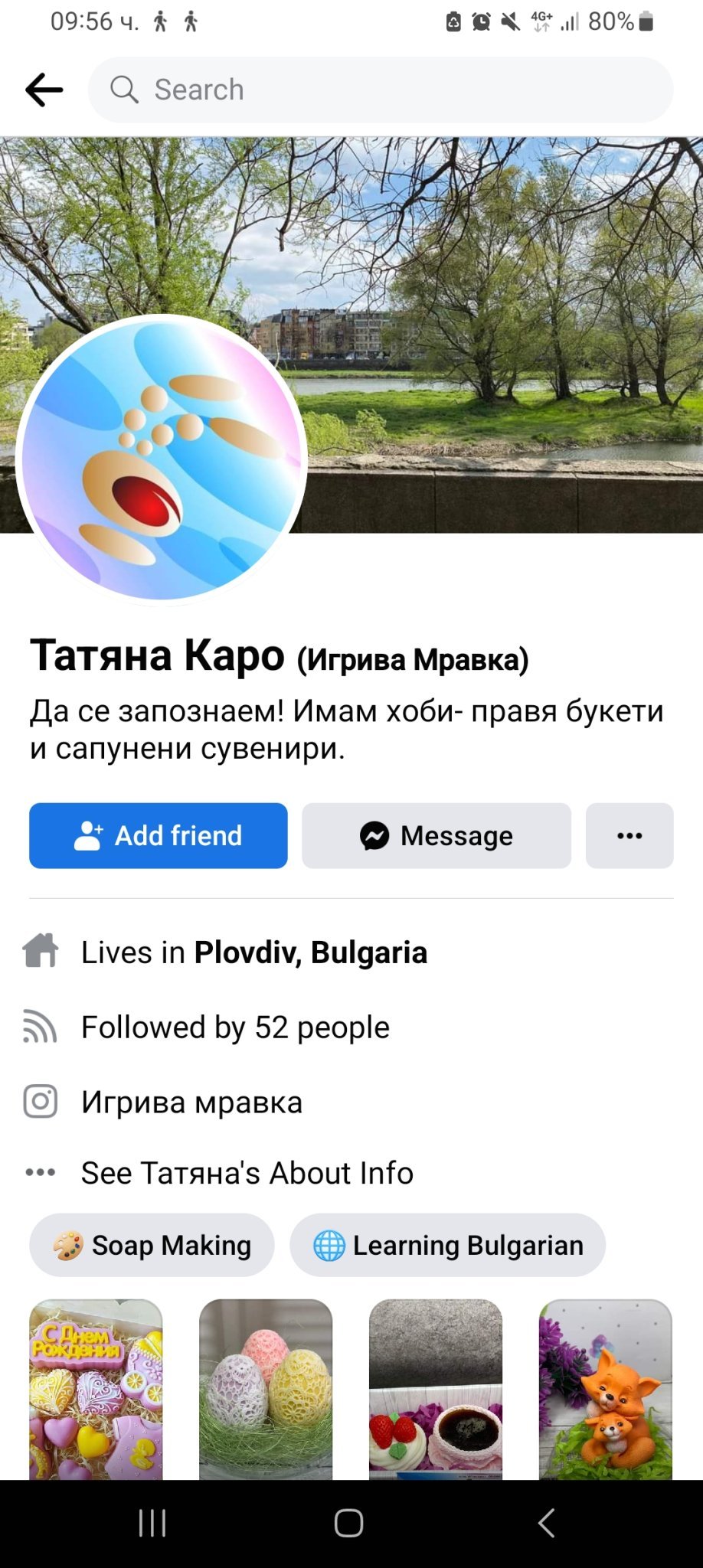Image resolution: width=703 pixels, height=1568 pixels.
Task: Message Татяна Каро
Action: (x=437, y=835)
